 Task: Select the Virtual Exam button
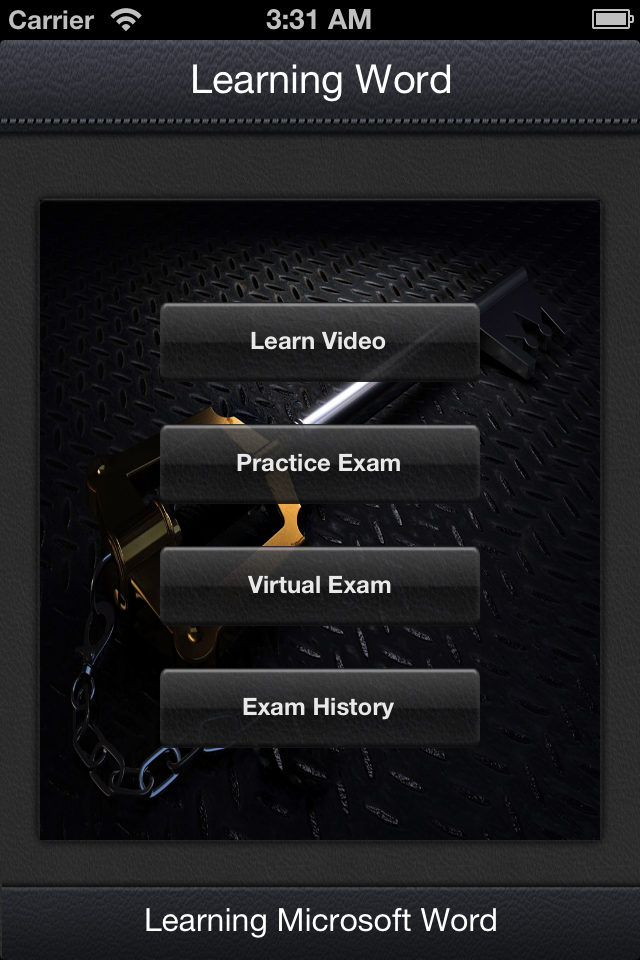[319, 585]
